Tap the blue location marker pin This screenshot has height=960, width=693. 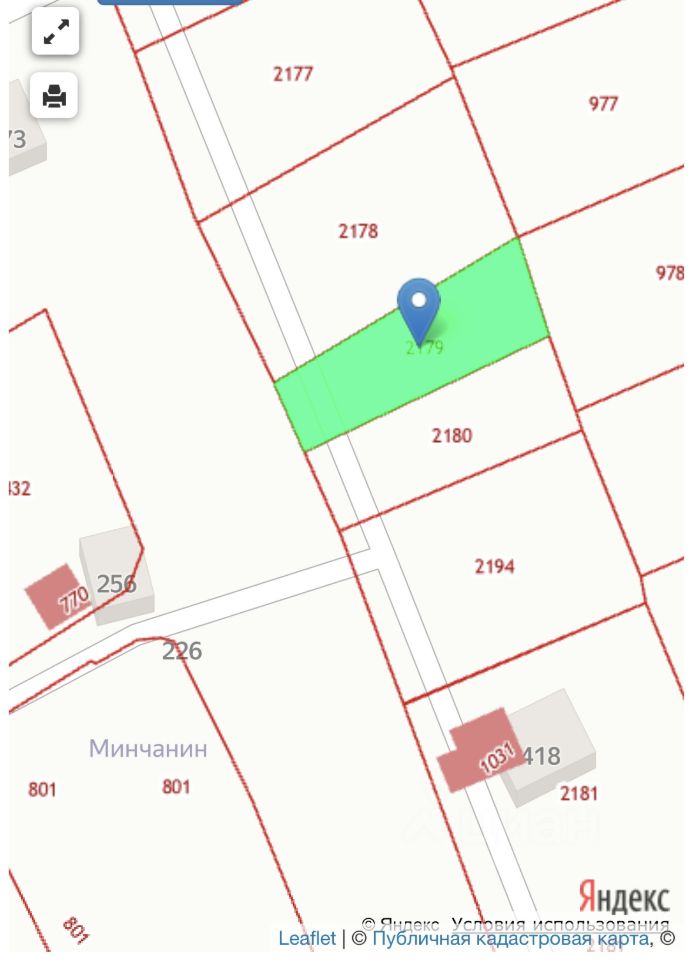click(418, 305)
